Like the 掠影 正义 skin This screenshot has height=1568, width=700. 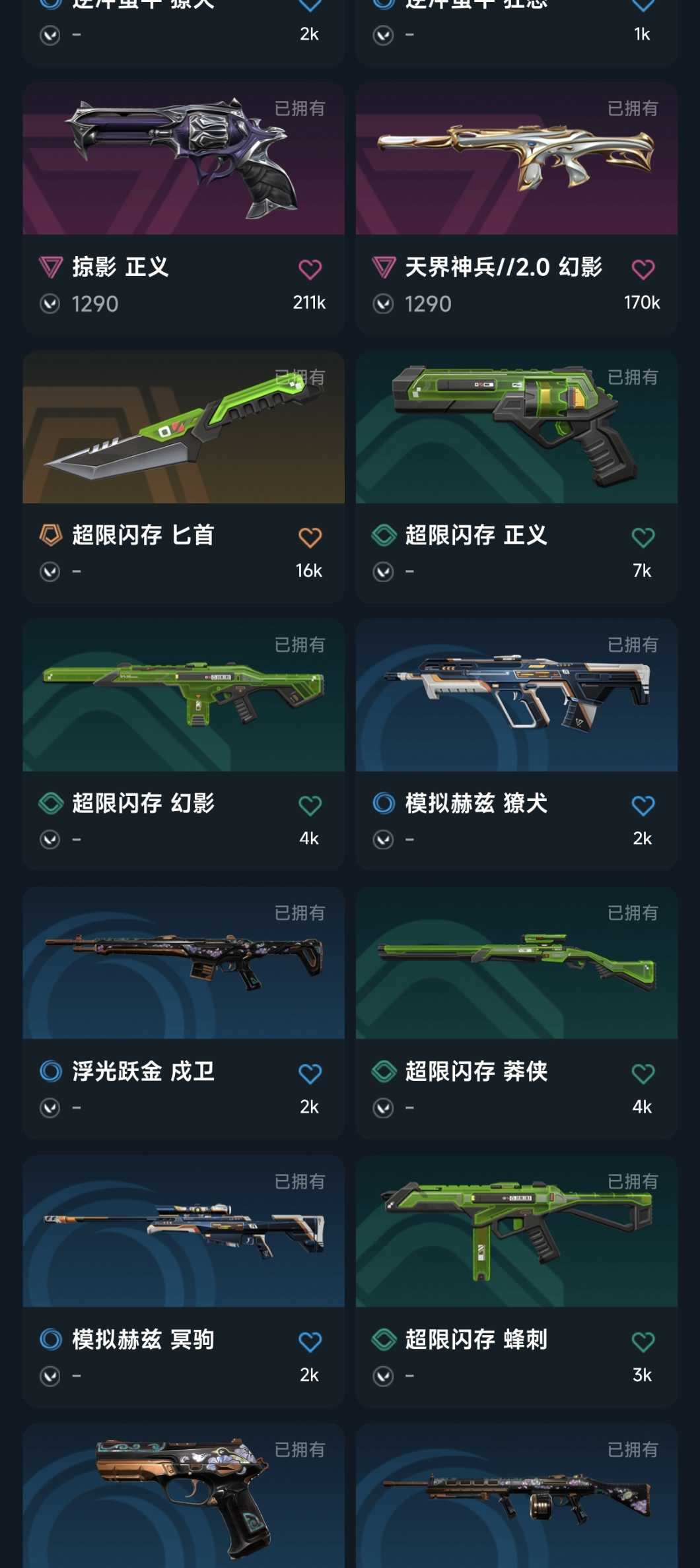[x=310, y=269]
